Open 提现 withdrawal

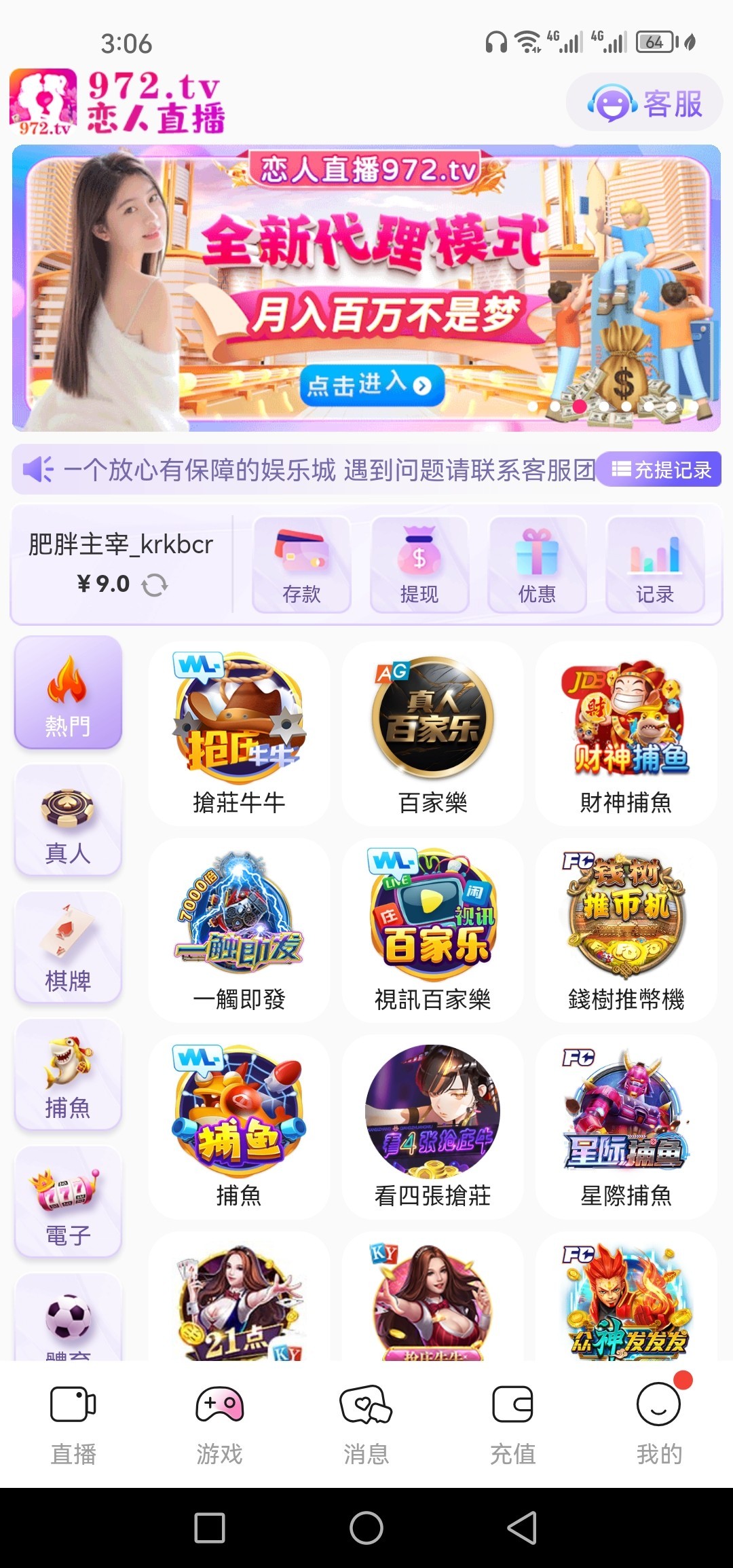point(419,565)
